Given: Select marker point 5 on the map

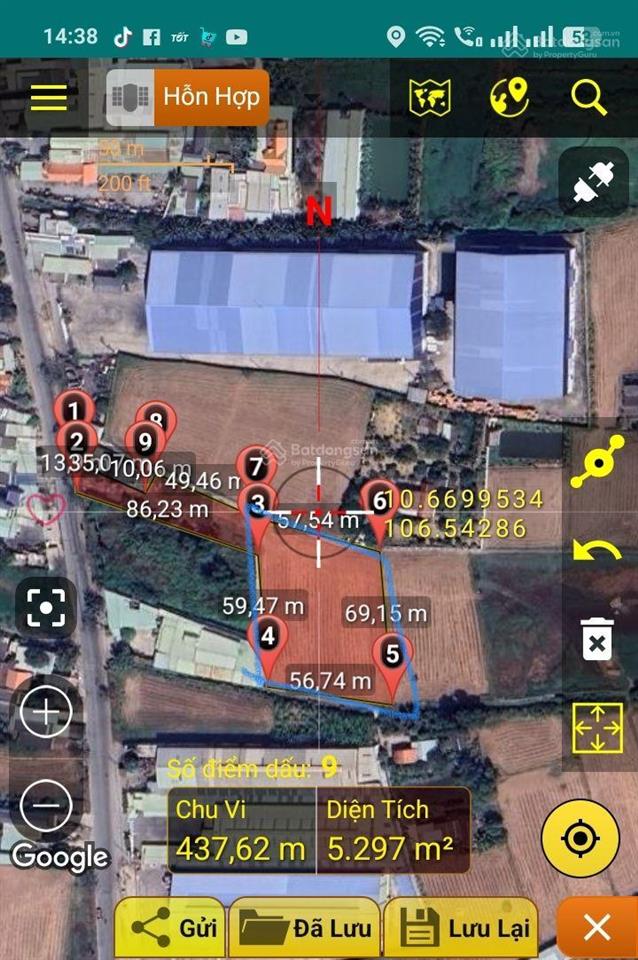Looking at the screenshot, I should [392, 657].
